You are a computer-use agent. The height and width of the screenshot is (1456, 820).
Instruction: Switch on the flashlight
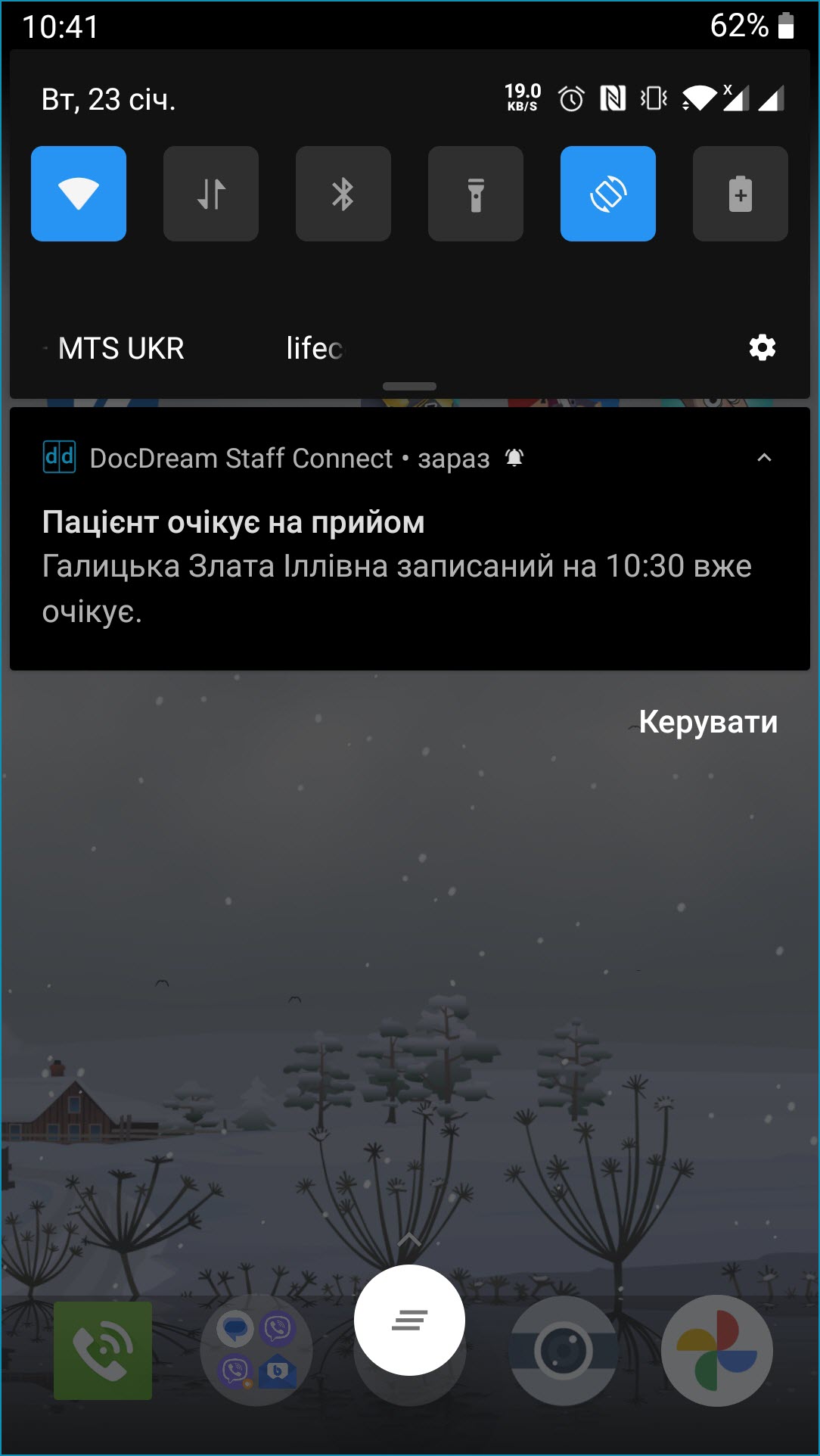pos(476,194)
